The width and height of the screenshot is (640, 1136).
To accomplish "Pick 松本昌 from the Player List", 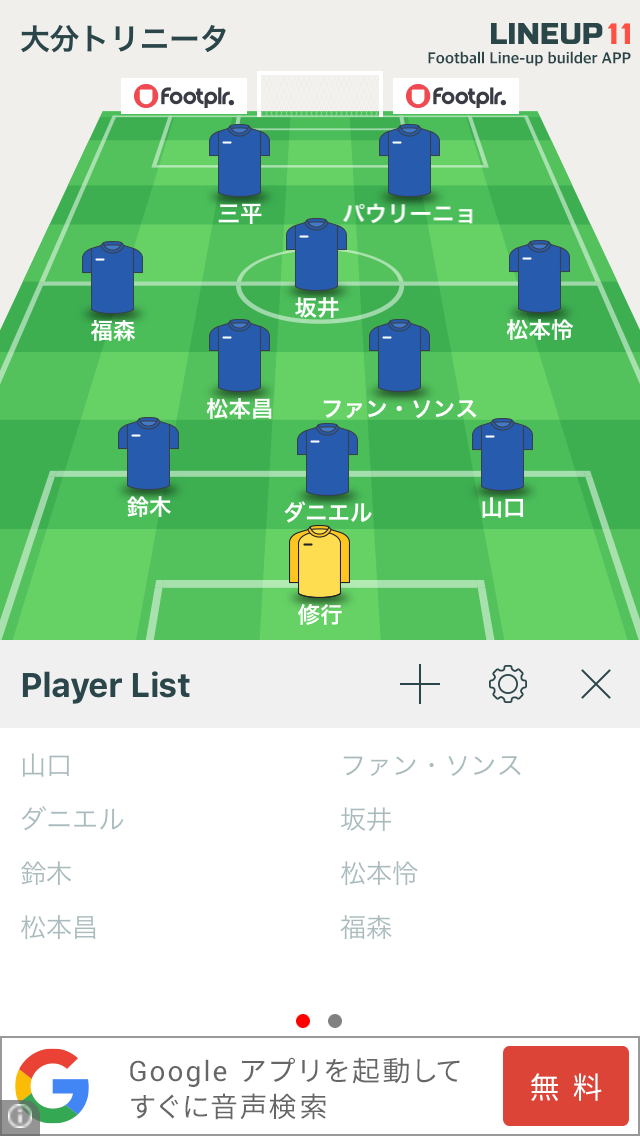I will [59, 928].
